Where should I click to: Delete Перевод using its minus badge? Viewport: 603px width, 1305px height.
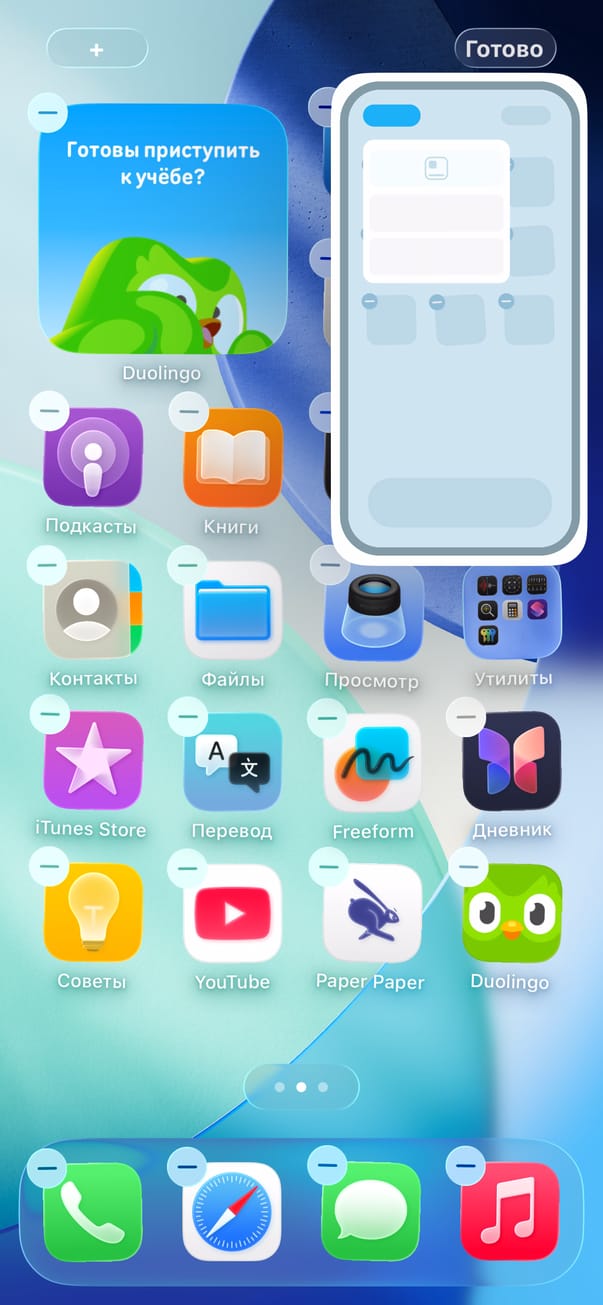tap(187, 716)
